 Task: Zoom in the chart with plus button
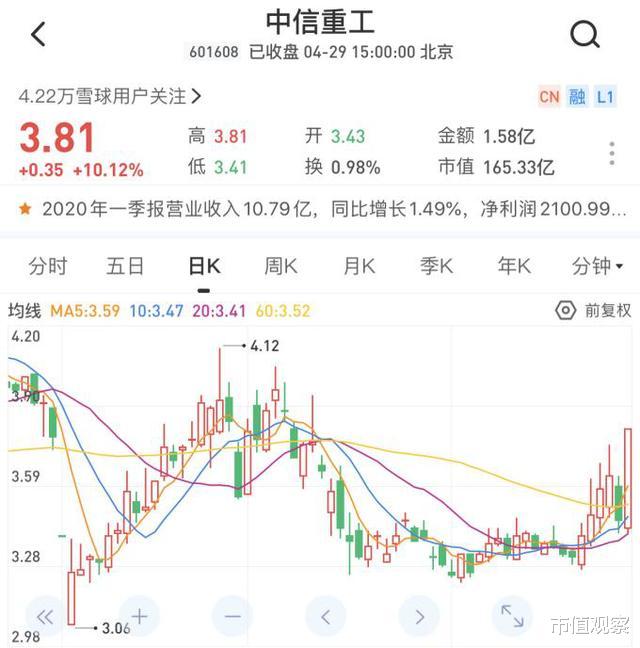click(139, 616)
